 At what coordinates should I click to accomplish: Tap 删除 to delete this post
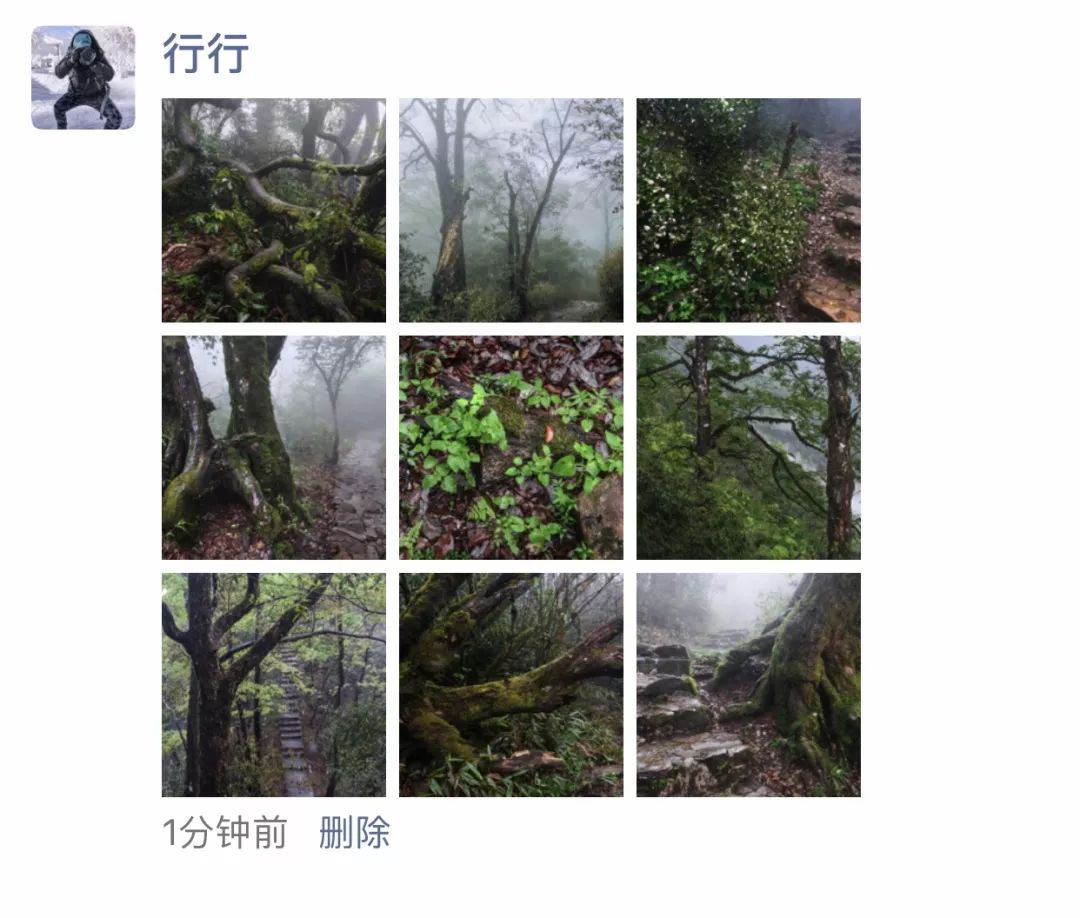click(x=354, y=832)
